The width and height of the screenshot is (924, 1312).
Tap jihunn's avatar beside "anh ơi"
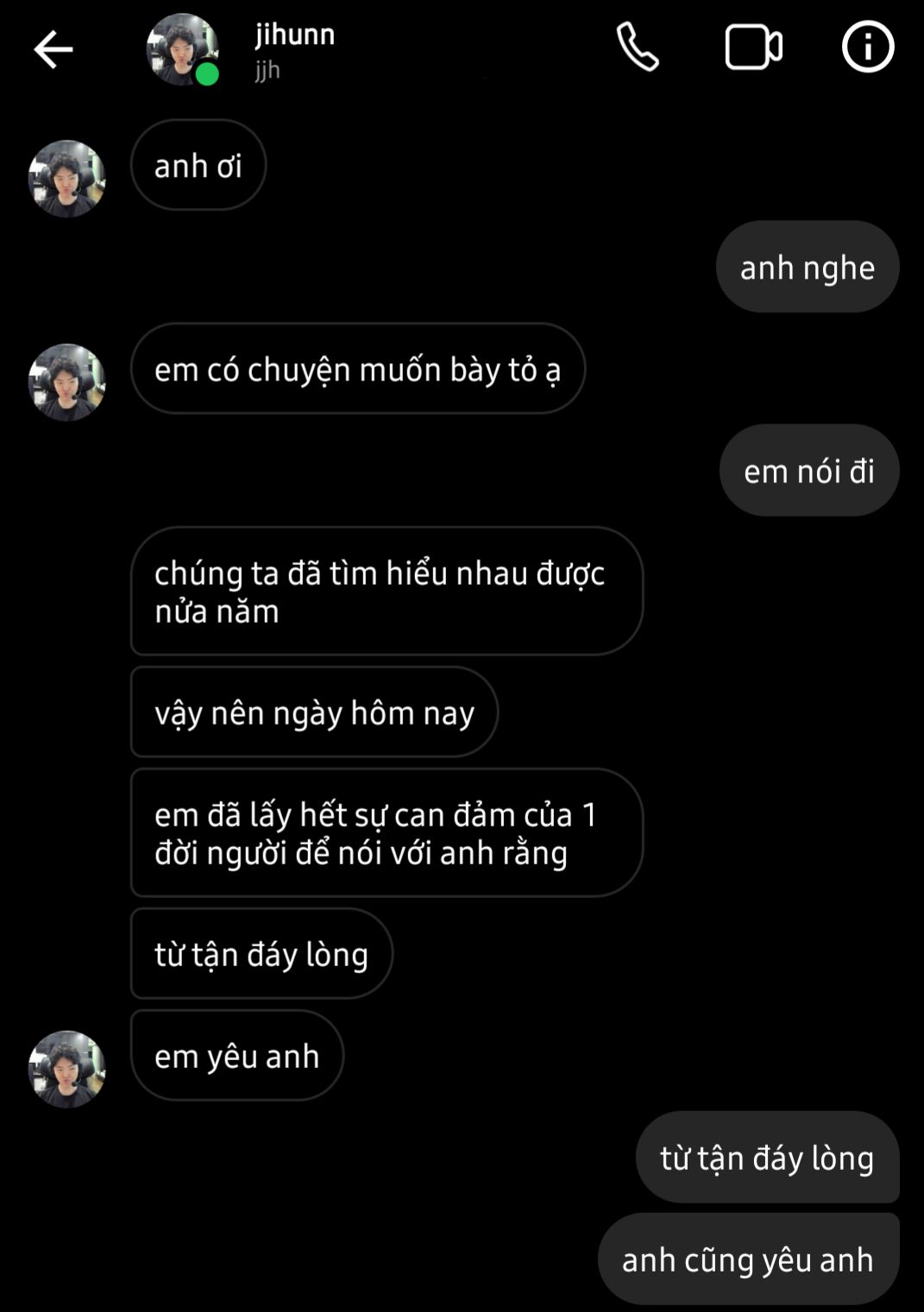click(66, 179)
